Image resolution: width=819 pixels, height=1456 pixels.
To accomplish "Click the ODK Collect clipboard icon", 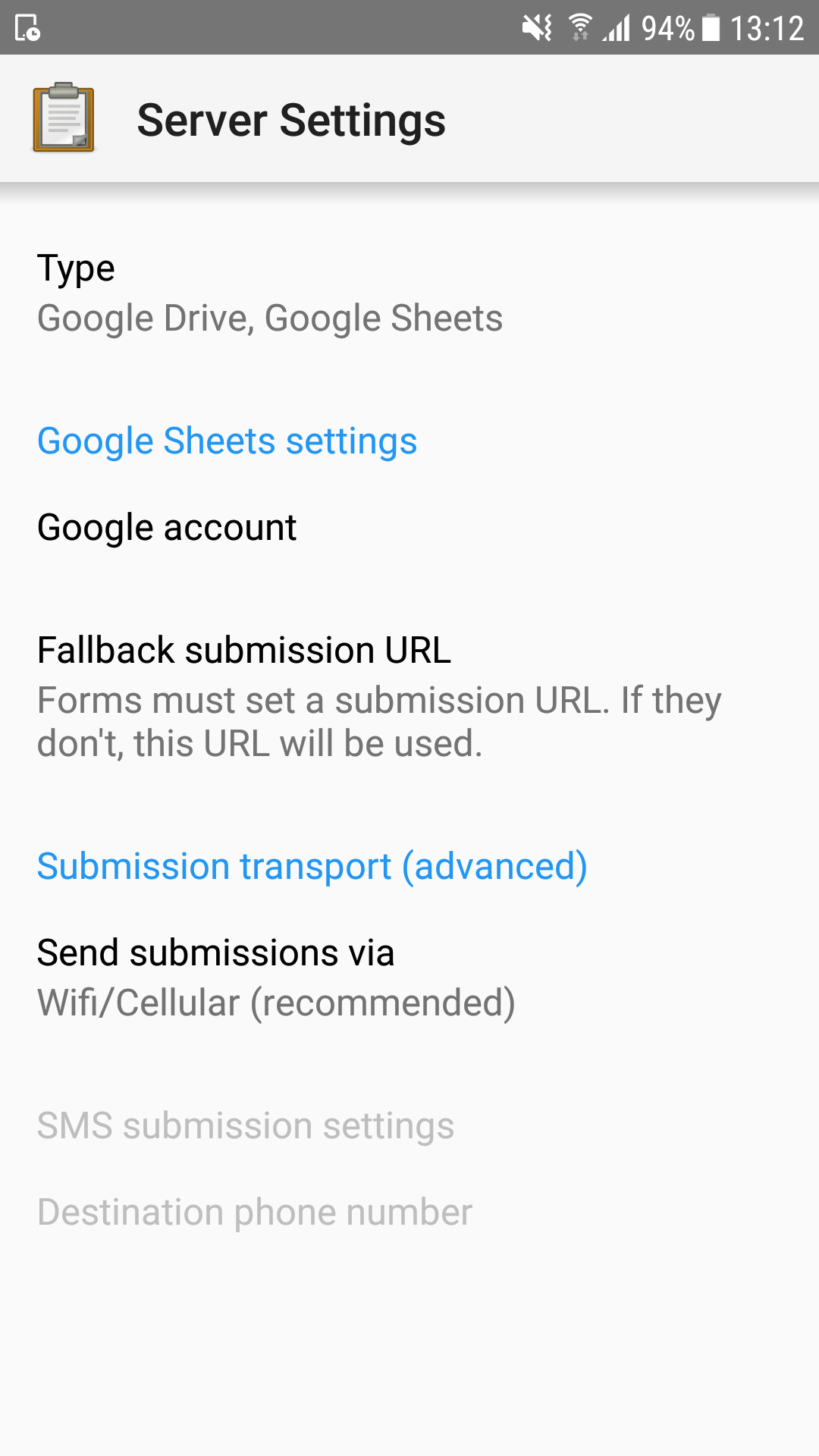I will (64, 118).
